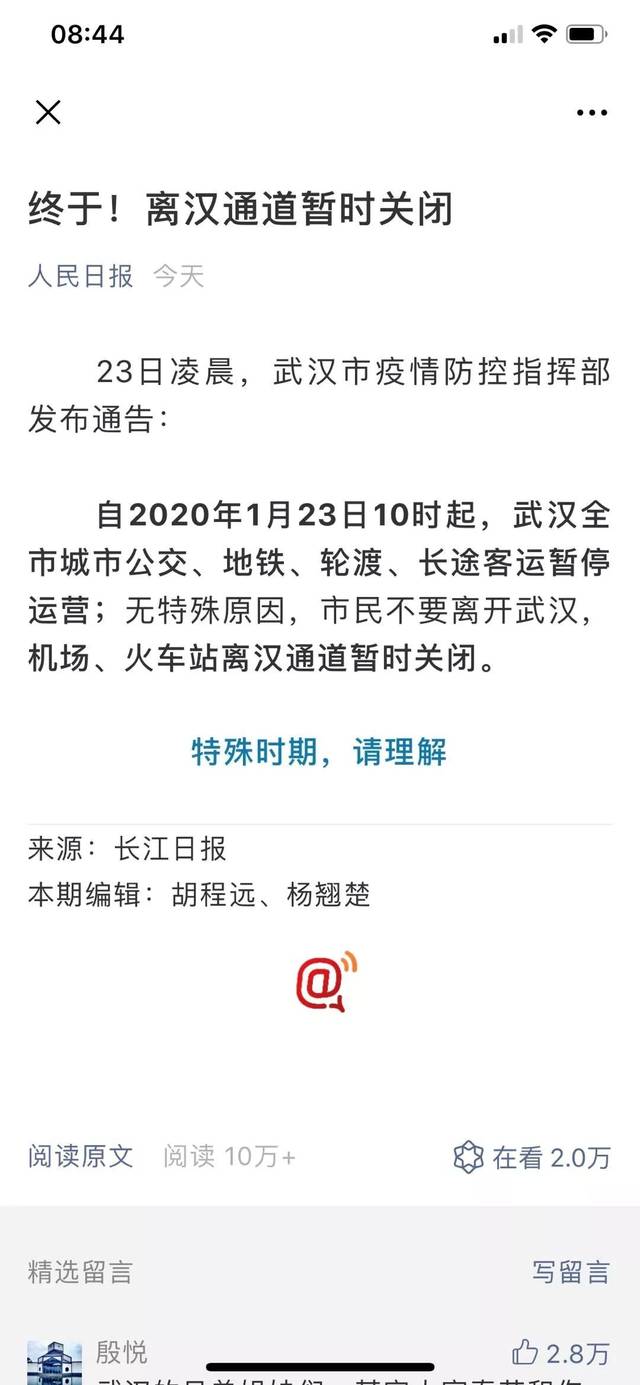The image size is (640, 1385).
Task: Open 阅读原文 original article link
Action: (80, 1157)
